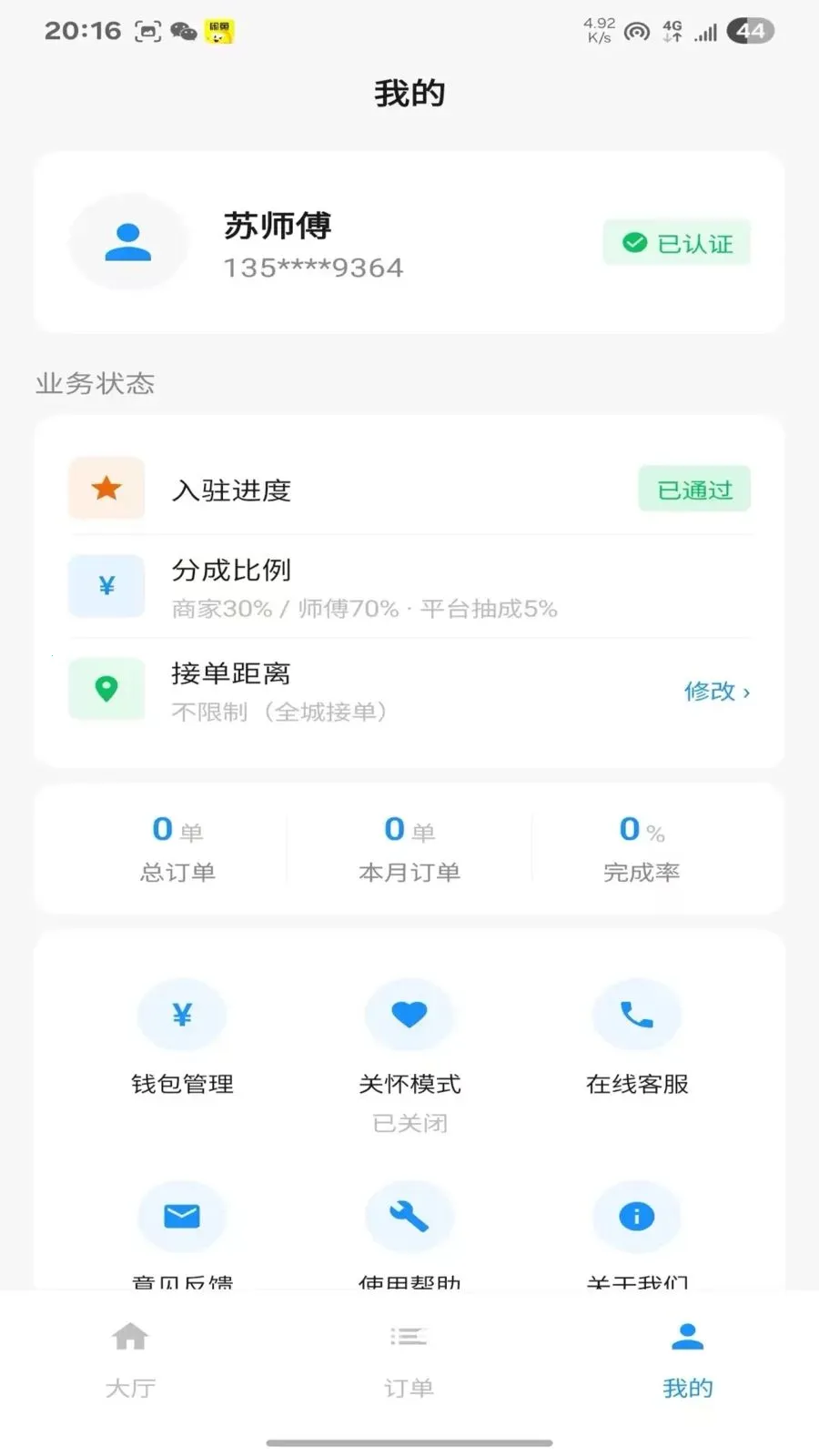Expand 修改 to change 接单距离
The image size is (819, 1456).
pyautogui.click(x=717, y=692)
